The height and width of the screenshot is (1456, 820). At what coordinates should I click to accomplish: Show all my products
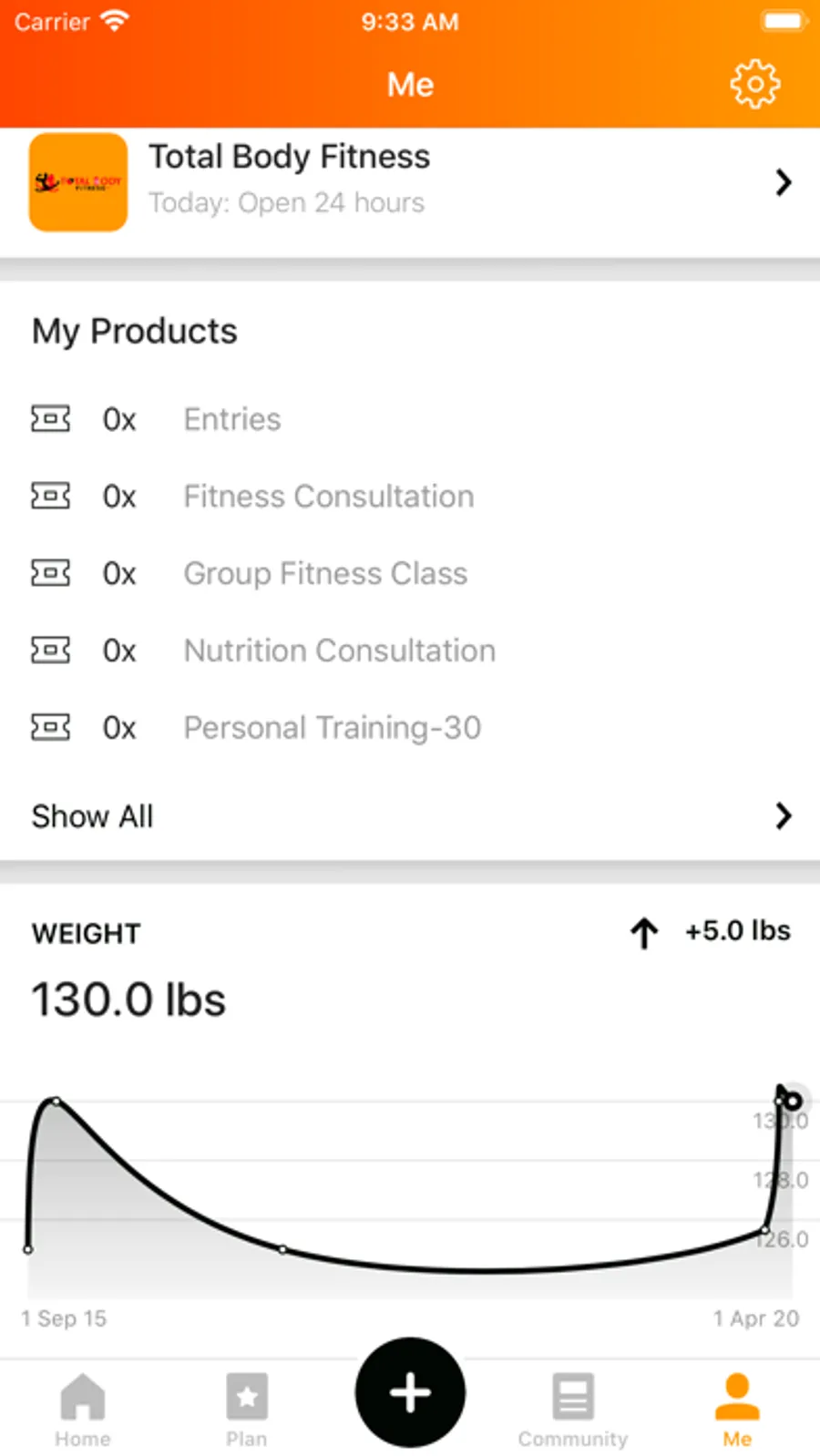pos(410,815)
